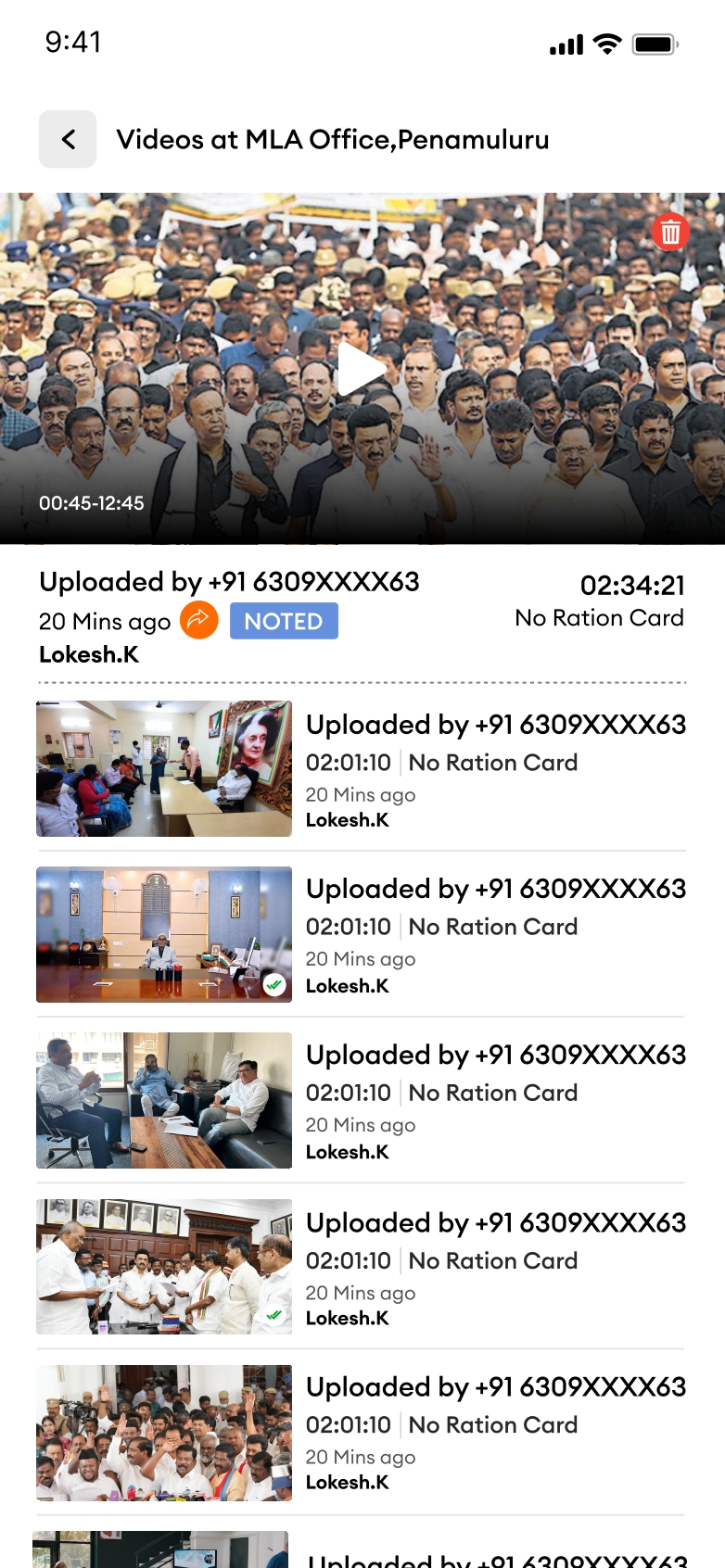The image size is (725, 1568).
Task: Share the featured video via orange arrow
Action: [198, 620]
